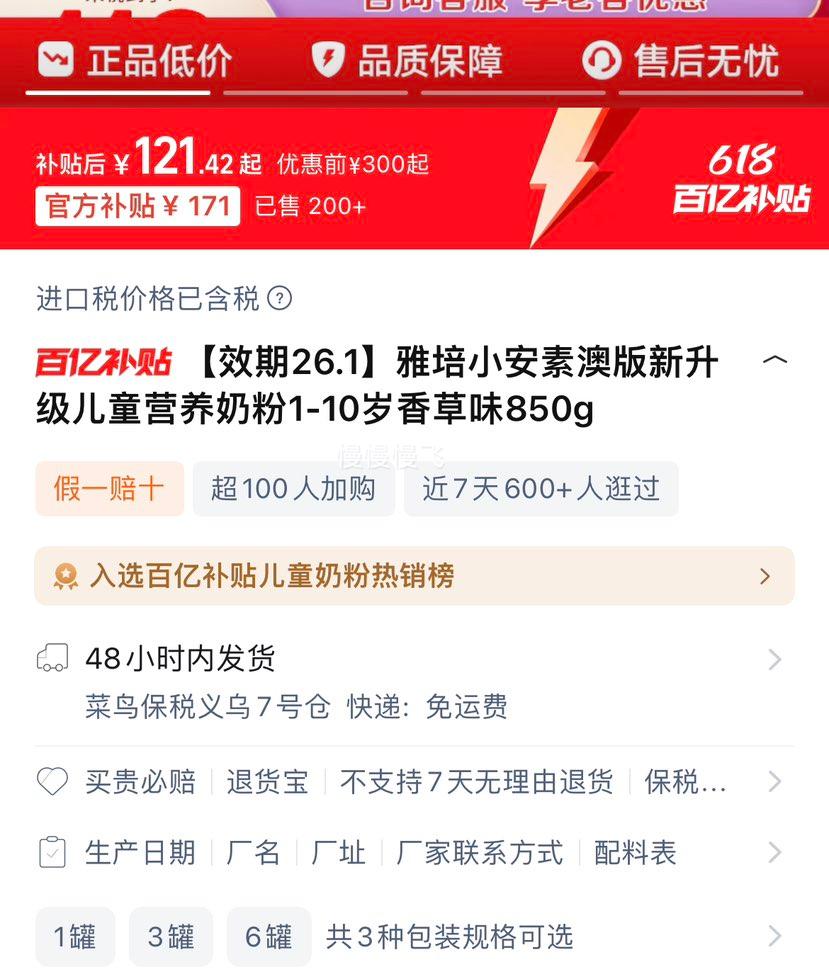
Task: Open the 生产日期 product parameters row
Action: (414, 853)
